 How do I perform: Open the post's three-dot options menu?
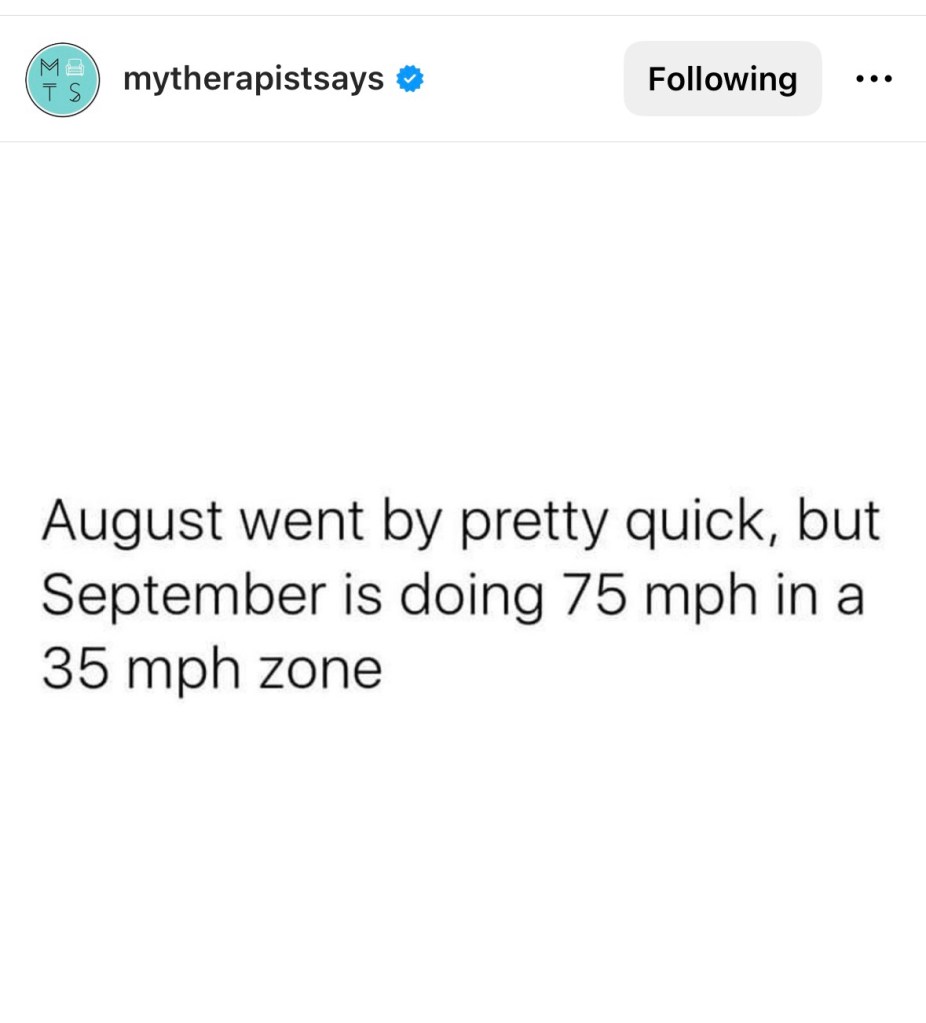(874, 79)
